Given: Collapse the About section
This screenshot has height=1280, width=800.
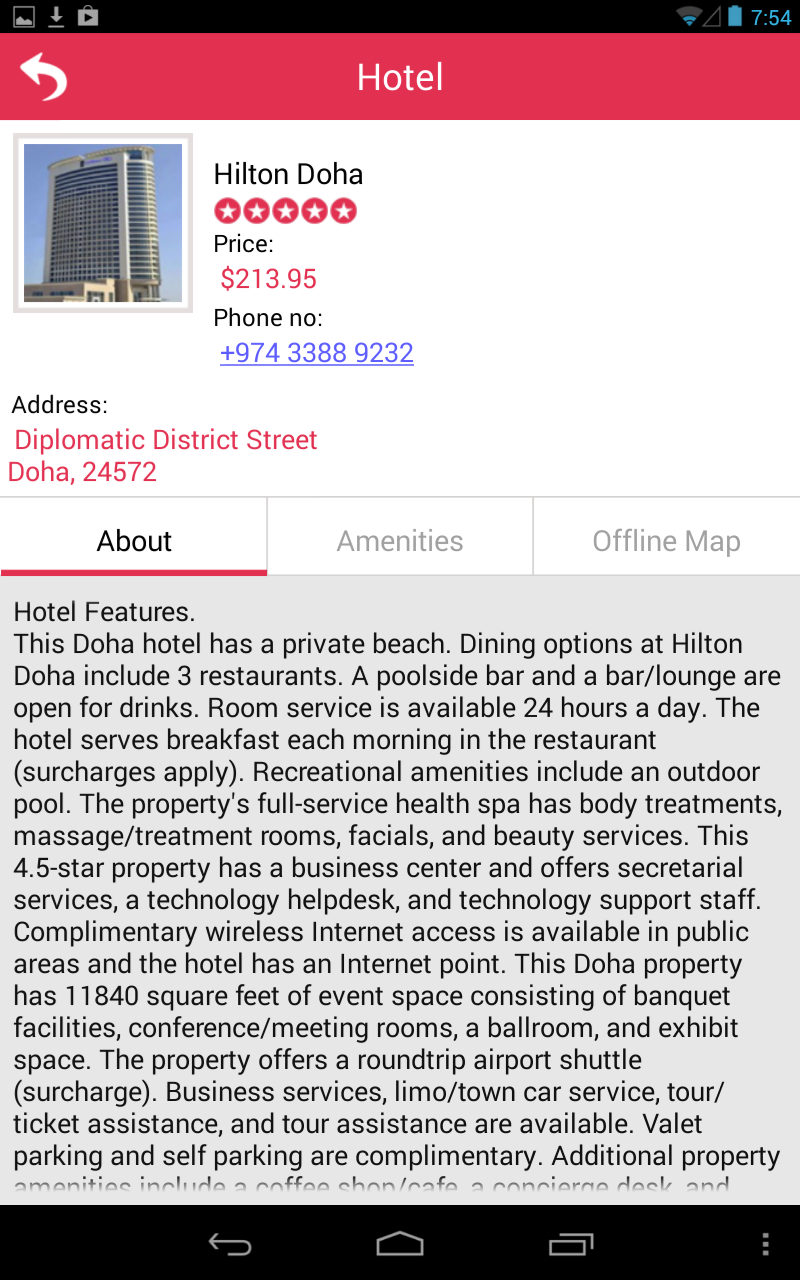Looking at the screenshot, I should click(x=133, y=539).
